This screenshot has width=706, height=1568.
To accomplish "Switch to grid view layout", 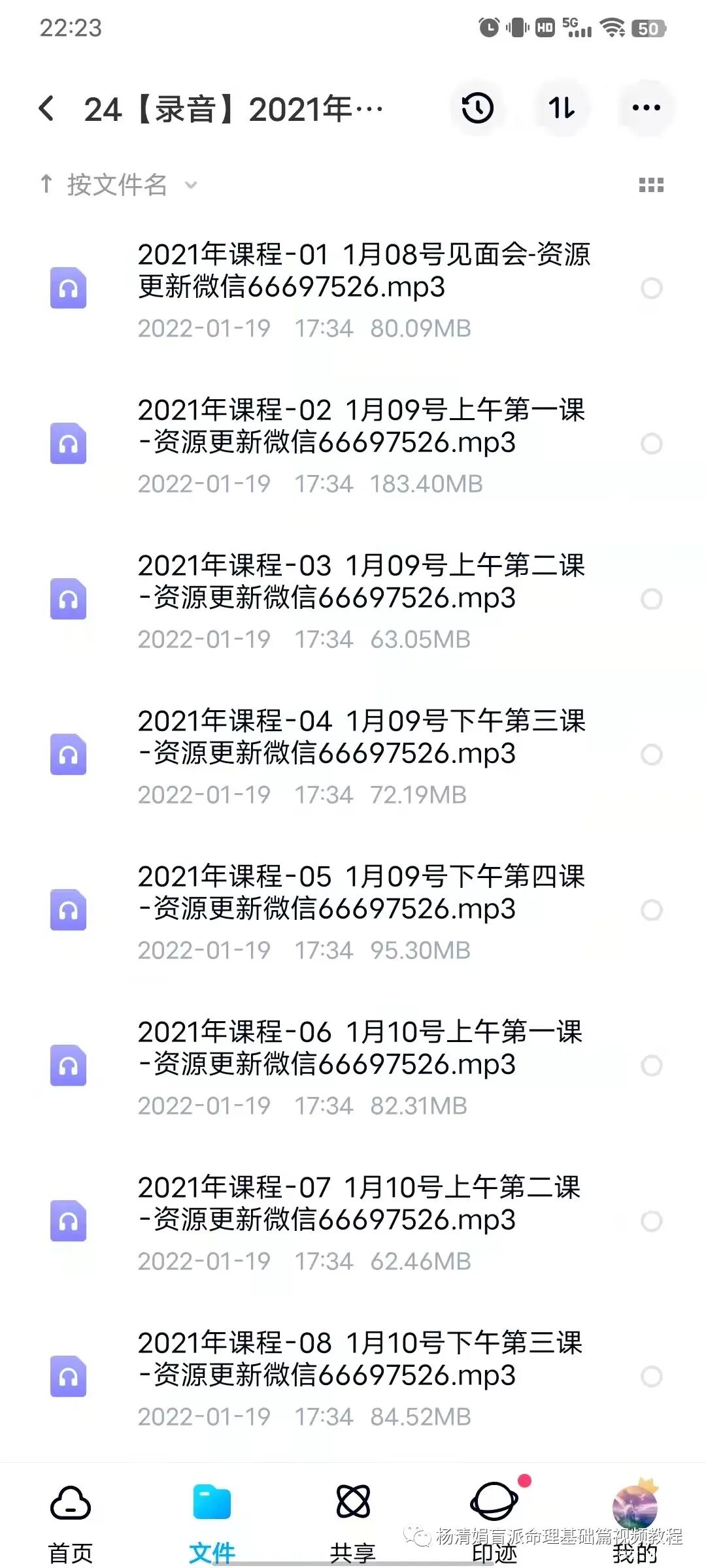I will pos(650,186).
